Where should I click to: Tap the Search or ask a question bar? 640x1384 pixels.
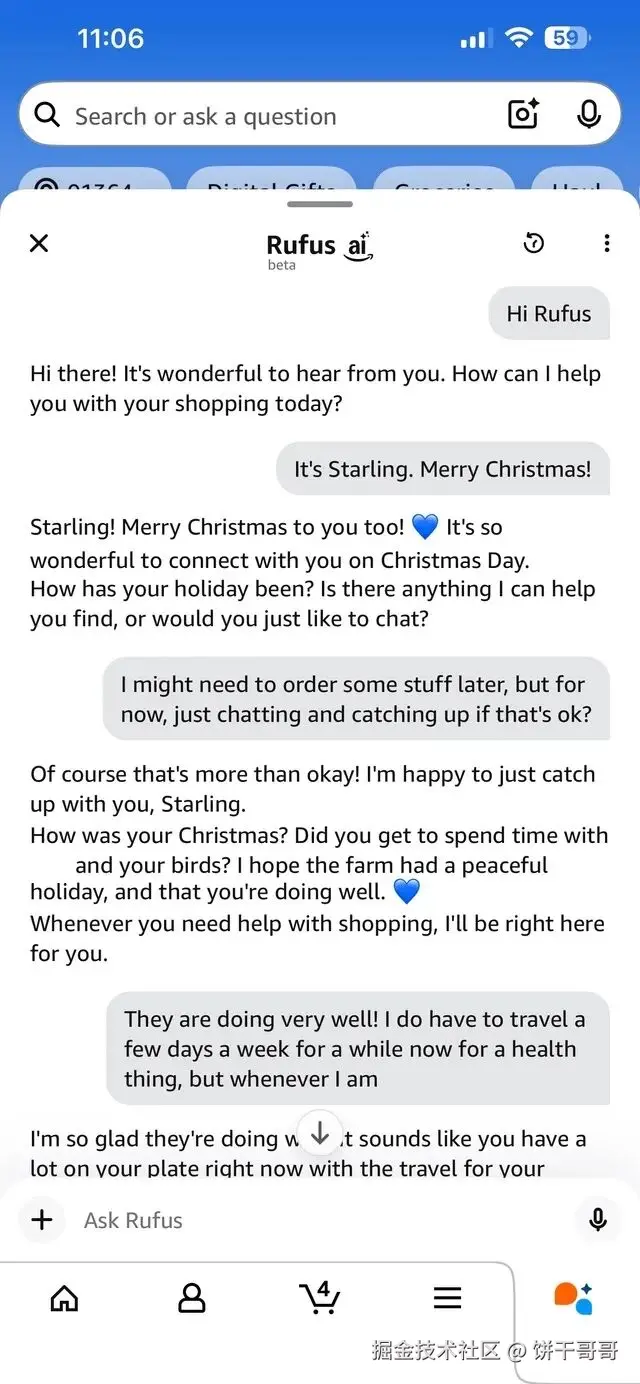[x=260, y=116]
